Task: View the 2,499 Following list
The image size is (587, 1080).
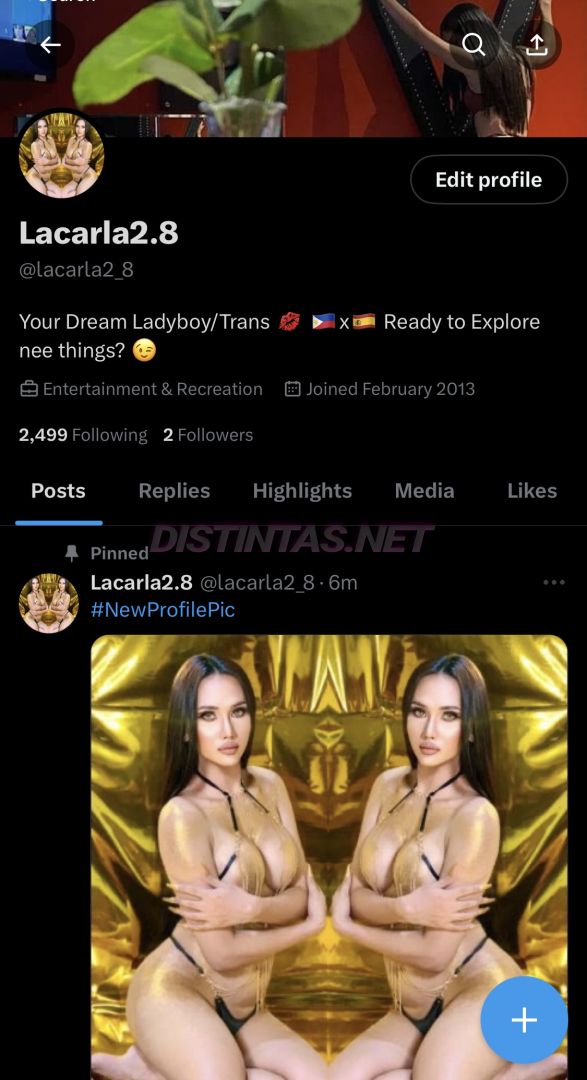Action: pos(83,435)
